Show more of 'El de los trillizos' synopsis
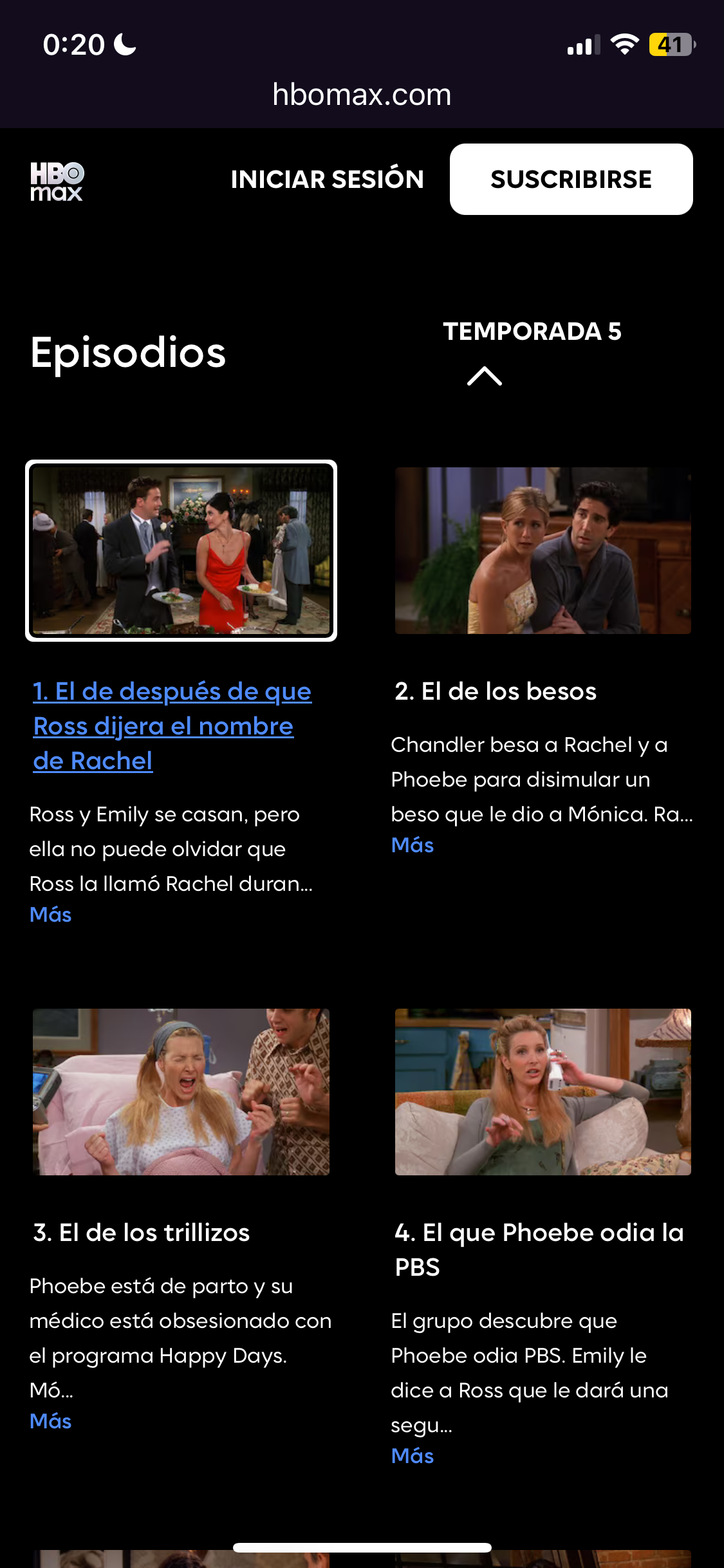Screen dimensions: 724x1568 point(51,1421)
